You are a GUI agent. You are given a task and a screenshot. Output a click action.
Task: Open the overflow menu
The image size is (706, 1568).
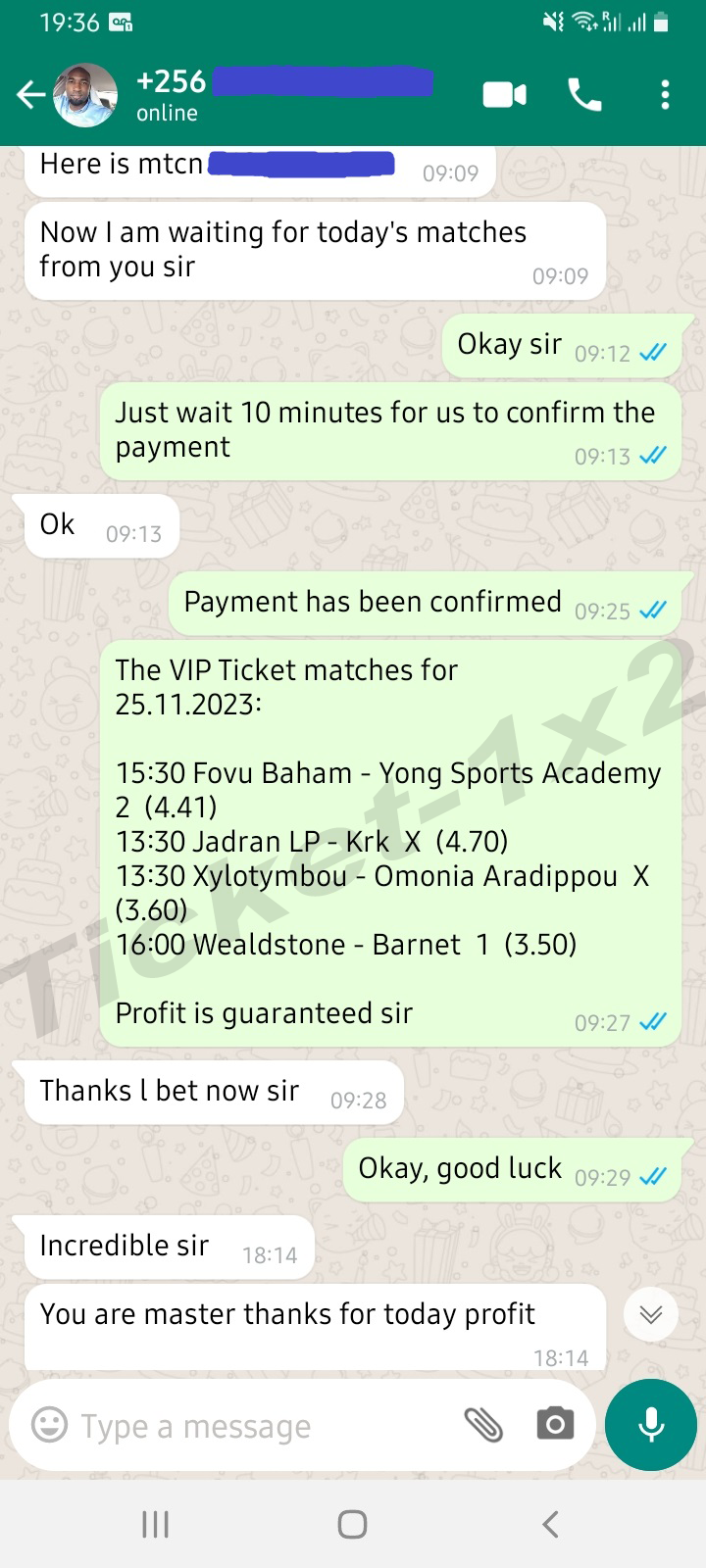665,95
